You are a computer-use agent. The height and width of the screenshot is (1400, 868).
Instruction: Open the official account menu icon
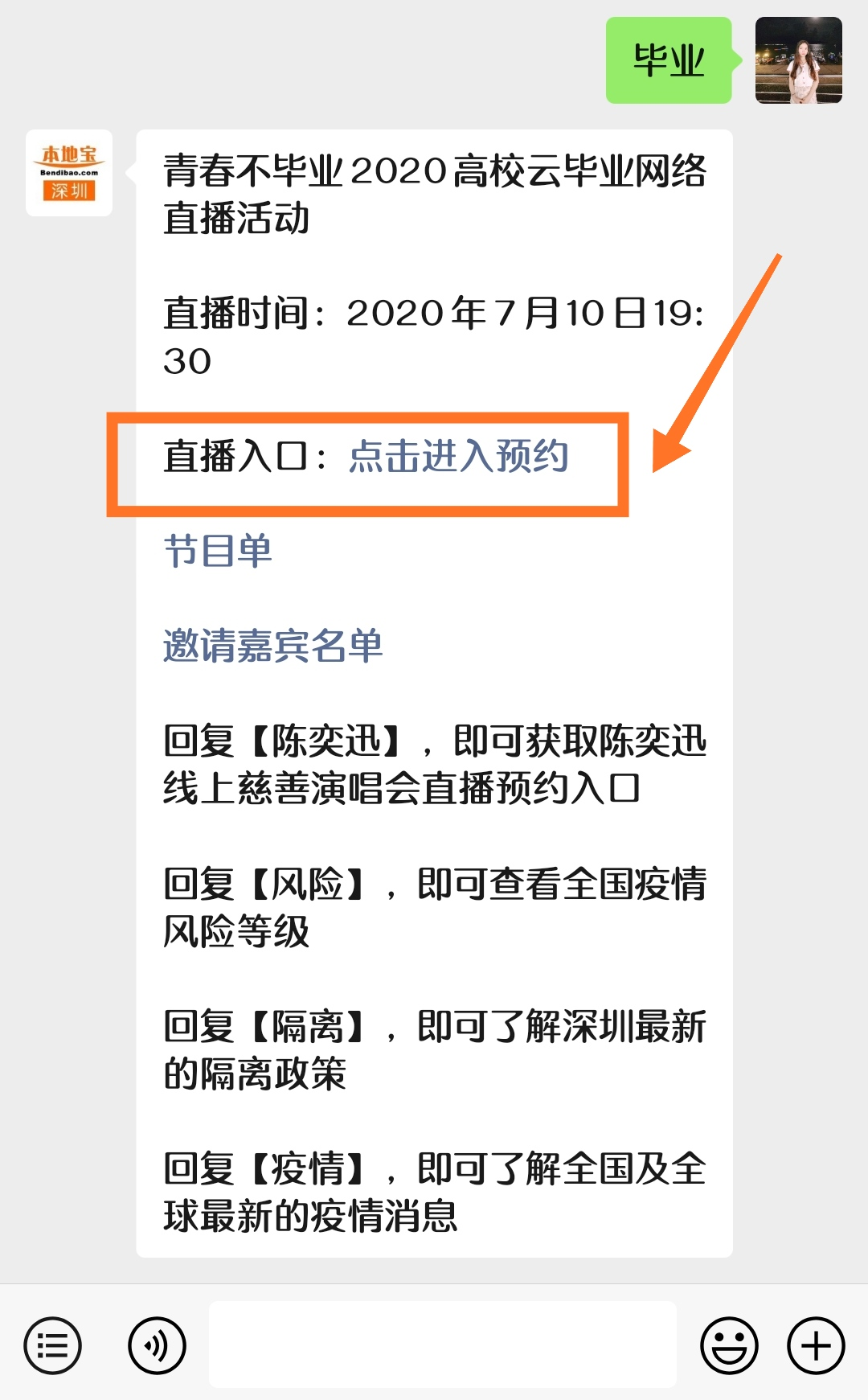click(x=53, y=1345)
